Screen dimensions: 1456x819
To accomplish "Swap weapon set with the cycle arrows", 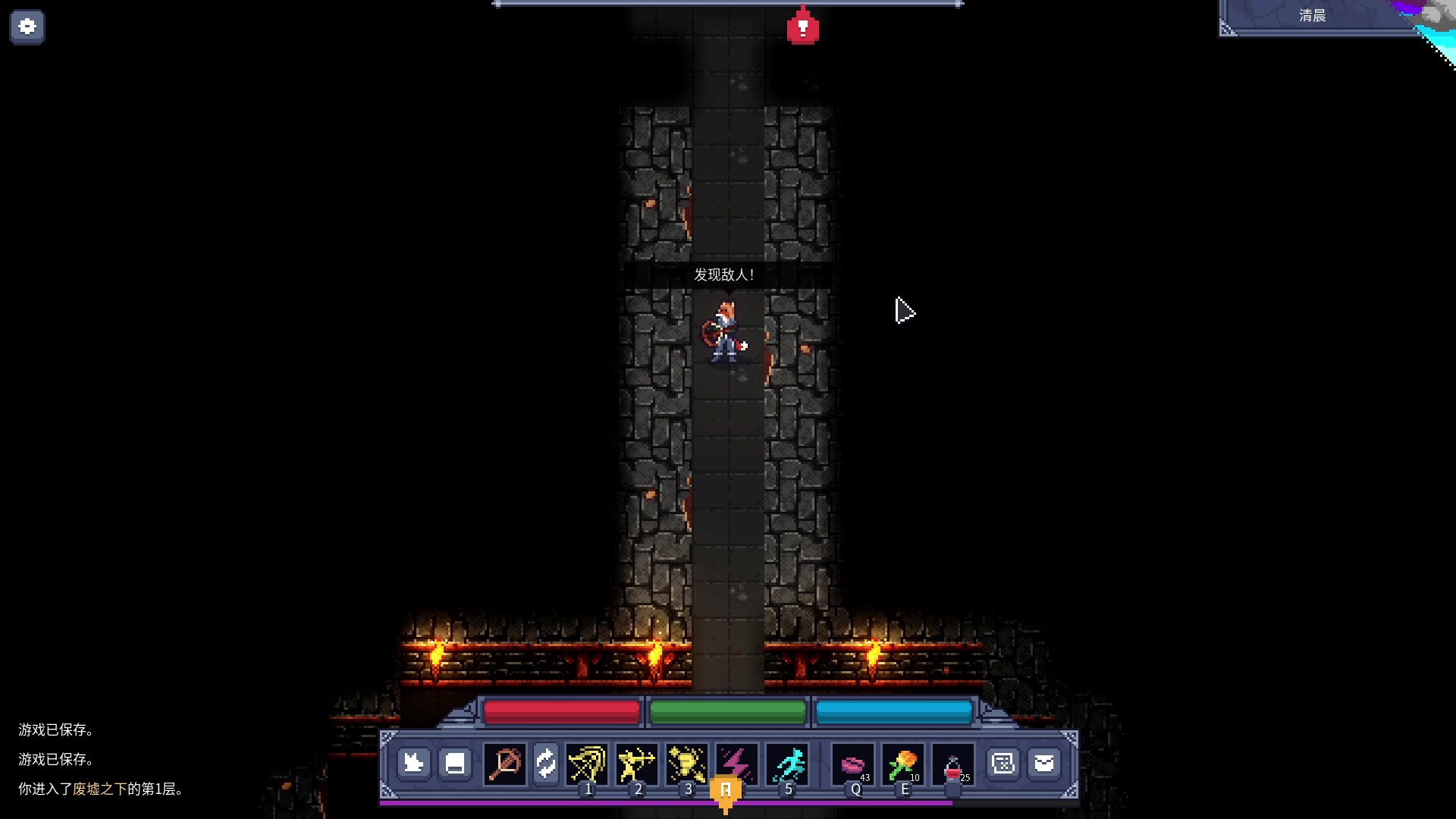I will tap(545, 763).
